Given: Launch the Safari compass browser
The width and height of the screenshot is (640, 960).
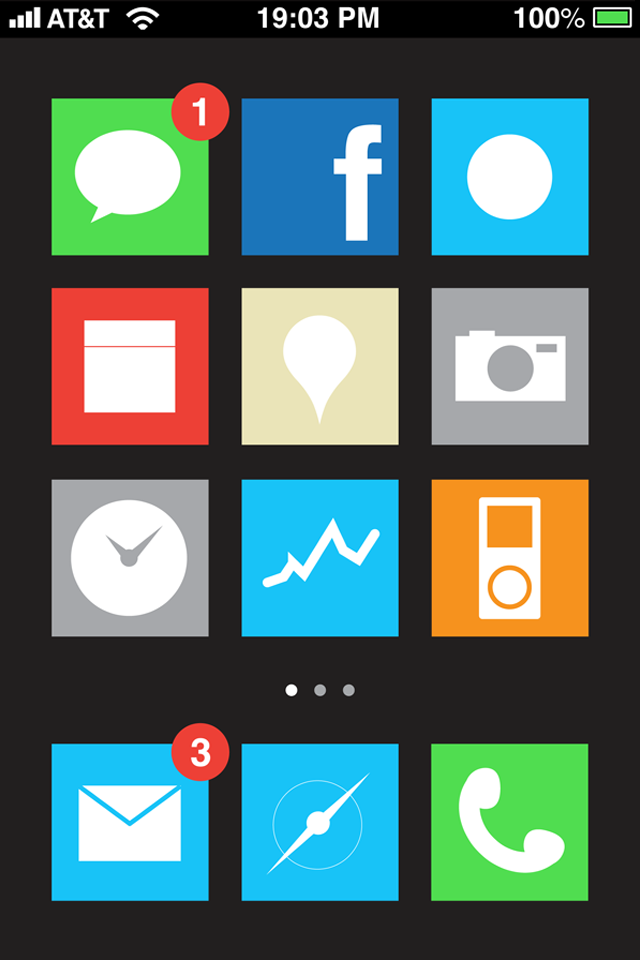Looking at the screenshot, I should point(320,822).
